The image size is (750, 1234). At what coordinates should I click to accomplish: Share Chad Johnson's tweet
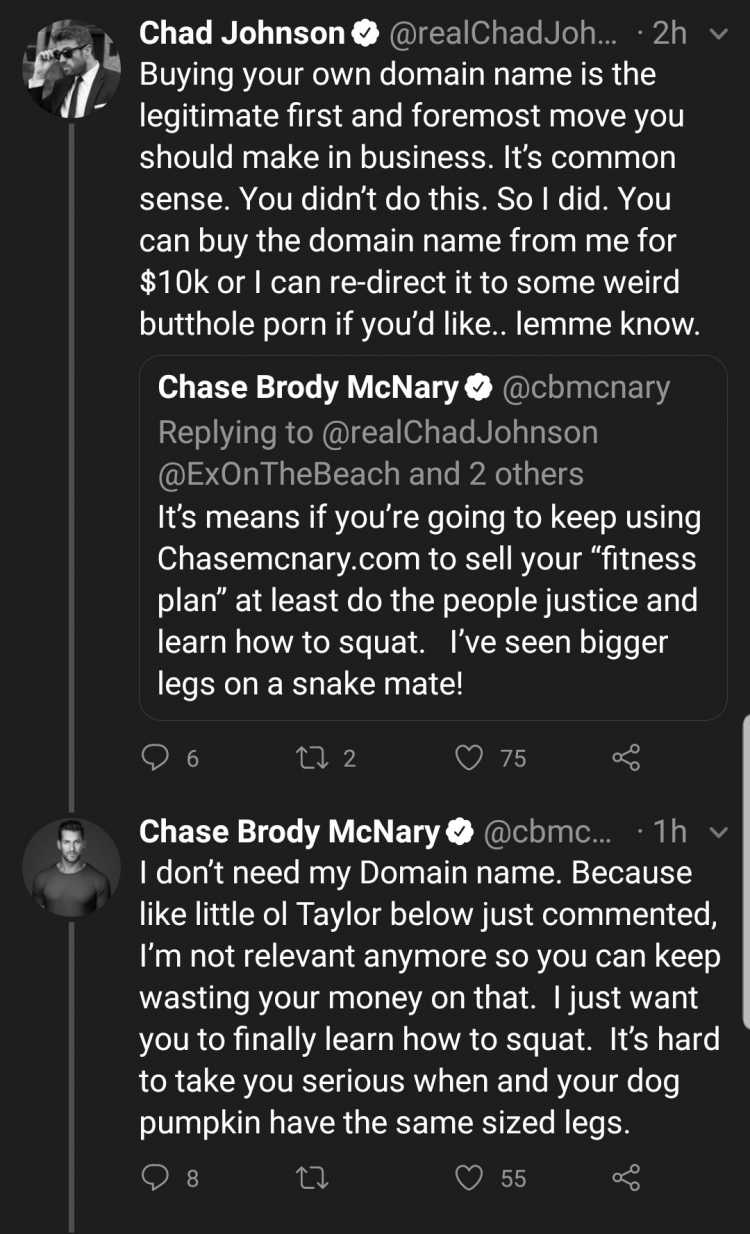click(625, 758)
